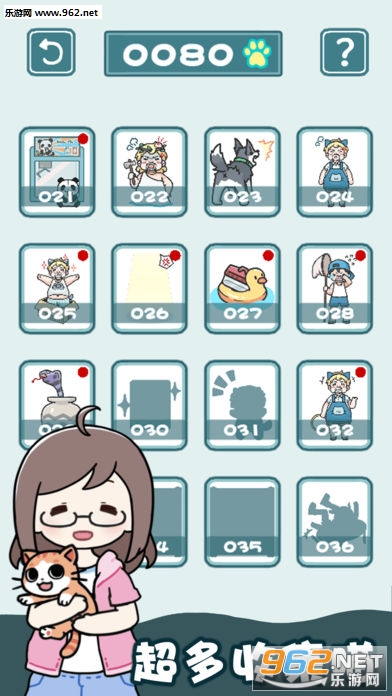Select collection card 024
This screenshot has width=392, height=696.
(x=335, y=172)
